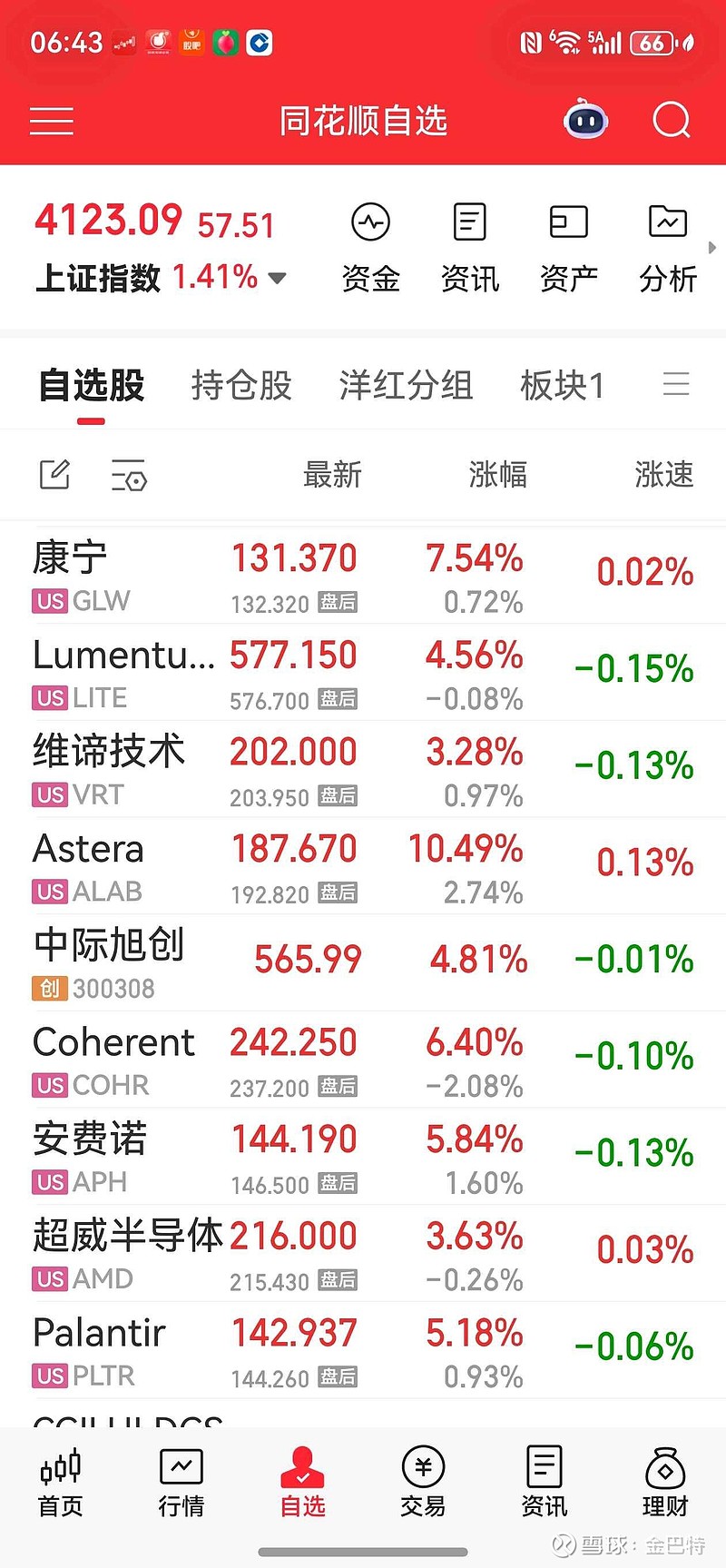This screenshot has height=1568, width=726.
Task: Toggle sorting by 最新 price column
Action: 332,475
